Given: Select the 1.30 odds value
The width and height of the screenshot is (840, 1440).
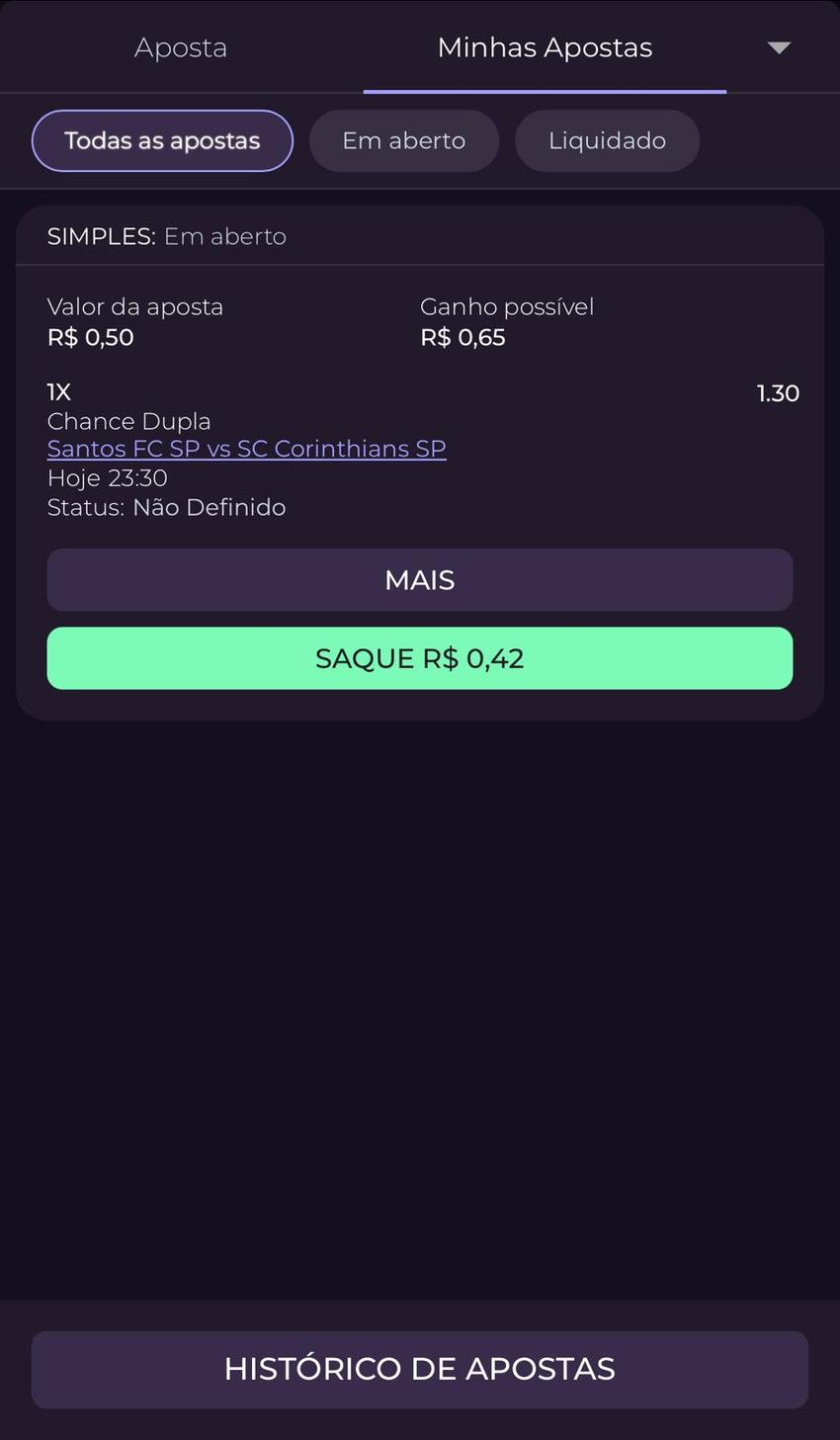Looking at the screenshot, I should click(x=778, y=392).
